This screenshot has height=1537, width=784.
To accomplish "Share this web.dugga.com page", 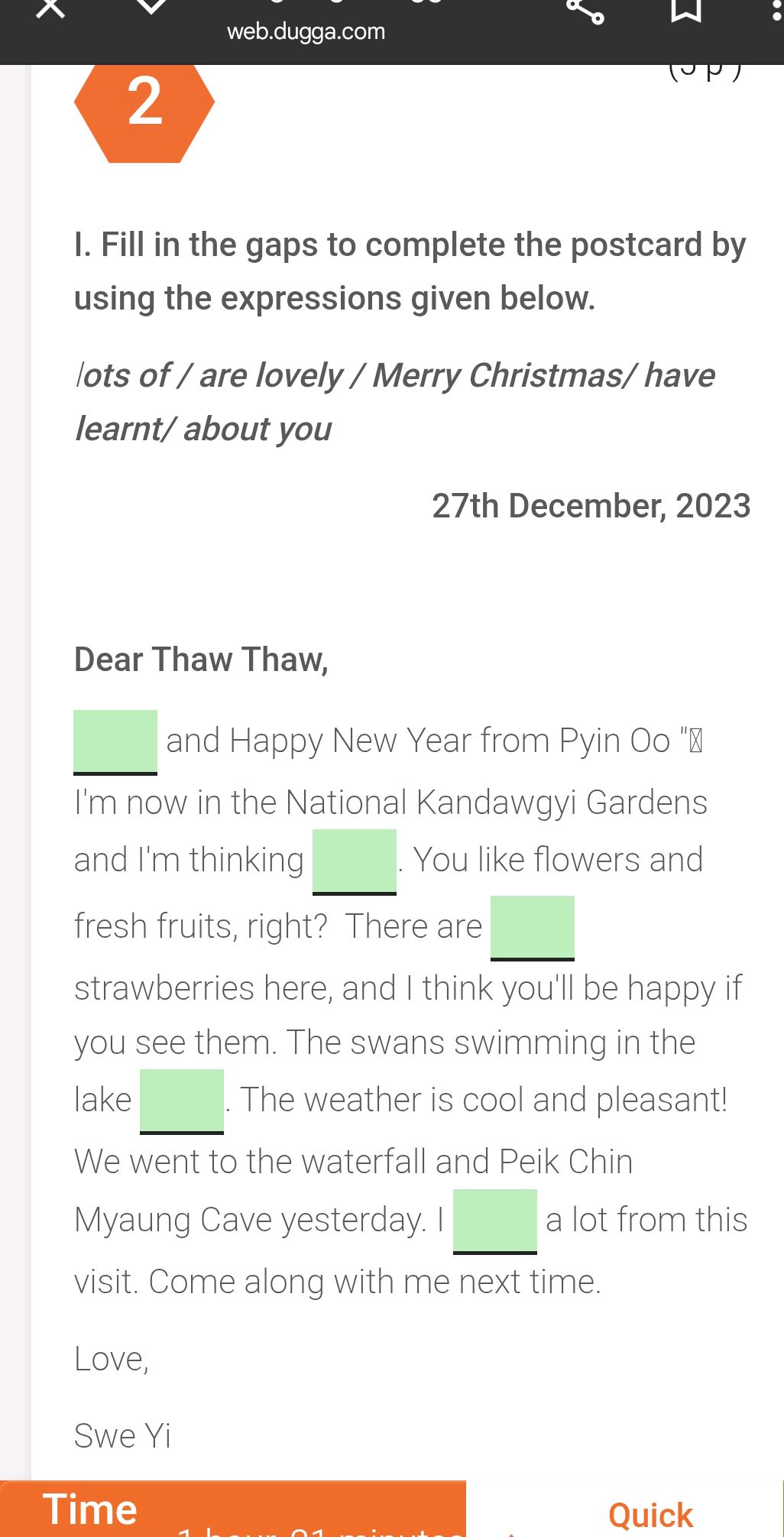I will click(x=585, y=9).
